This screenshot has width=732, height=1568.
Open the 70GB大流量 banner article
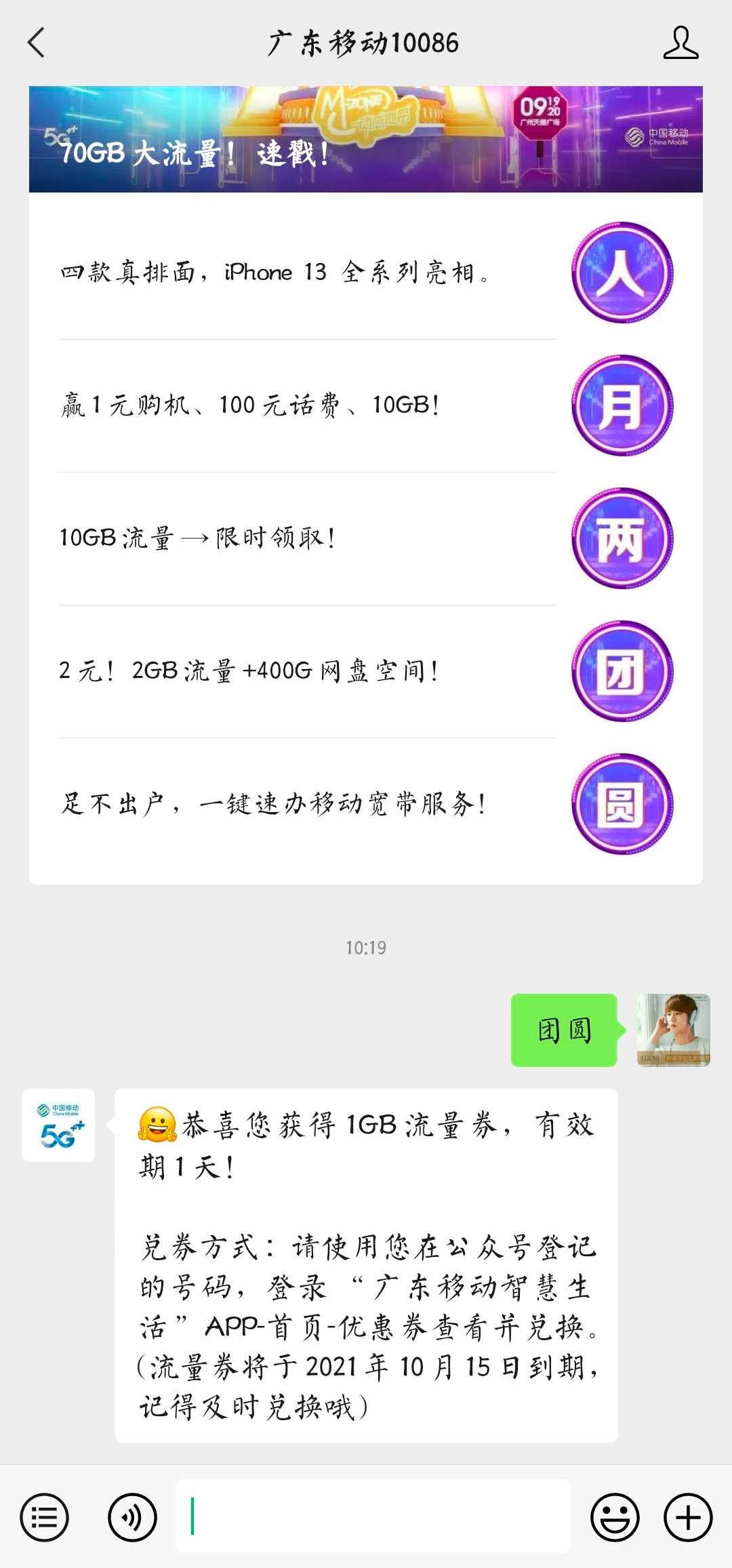pos(365,139)
